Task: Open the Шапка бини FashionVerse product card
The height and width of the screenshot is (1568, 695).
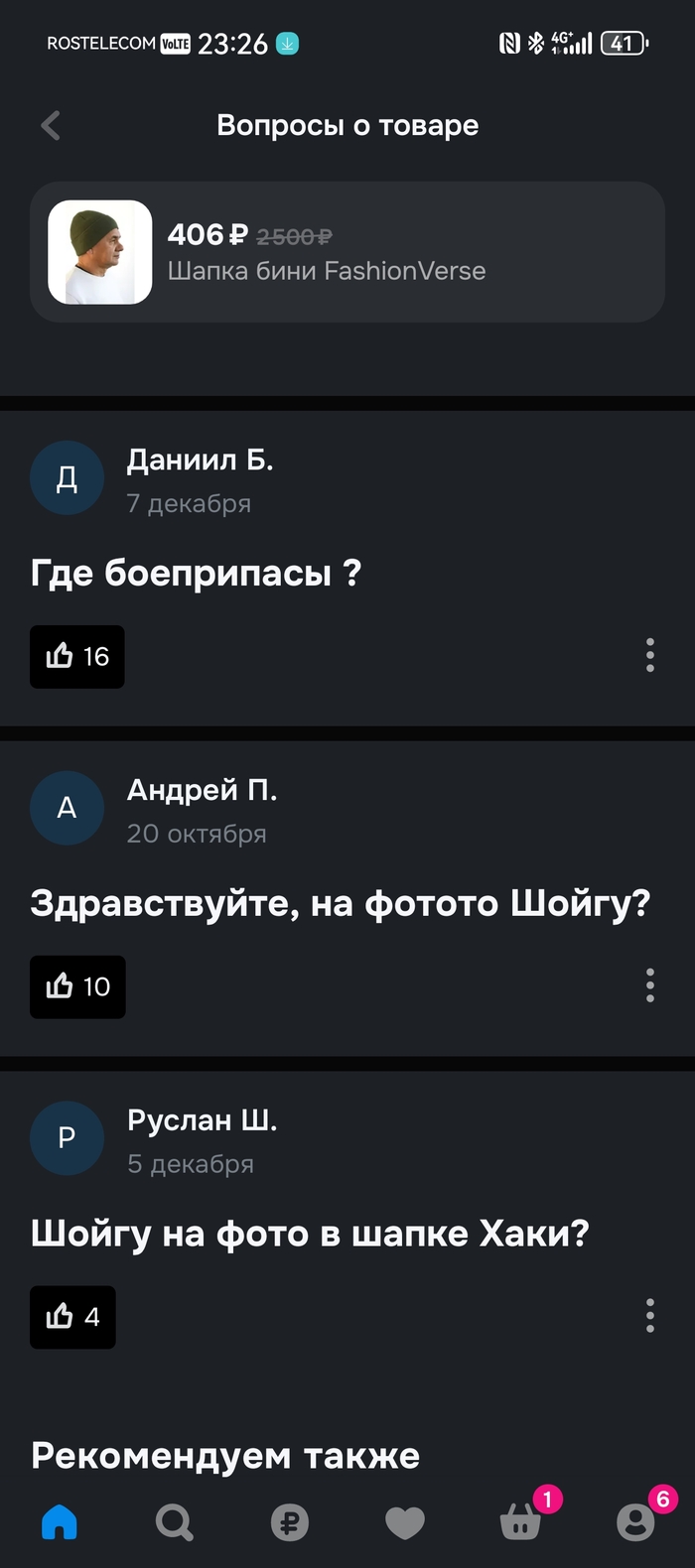Action: click(347, 252)
